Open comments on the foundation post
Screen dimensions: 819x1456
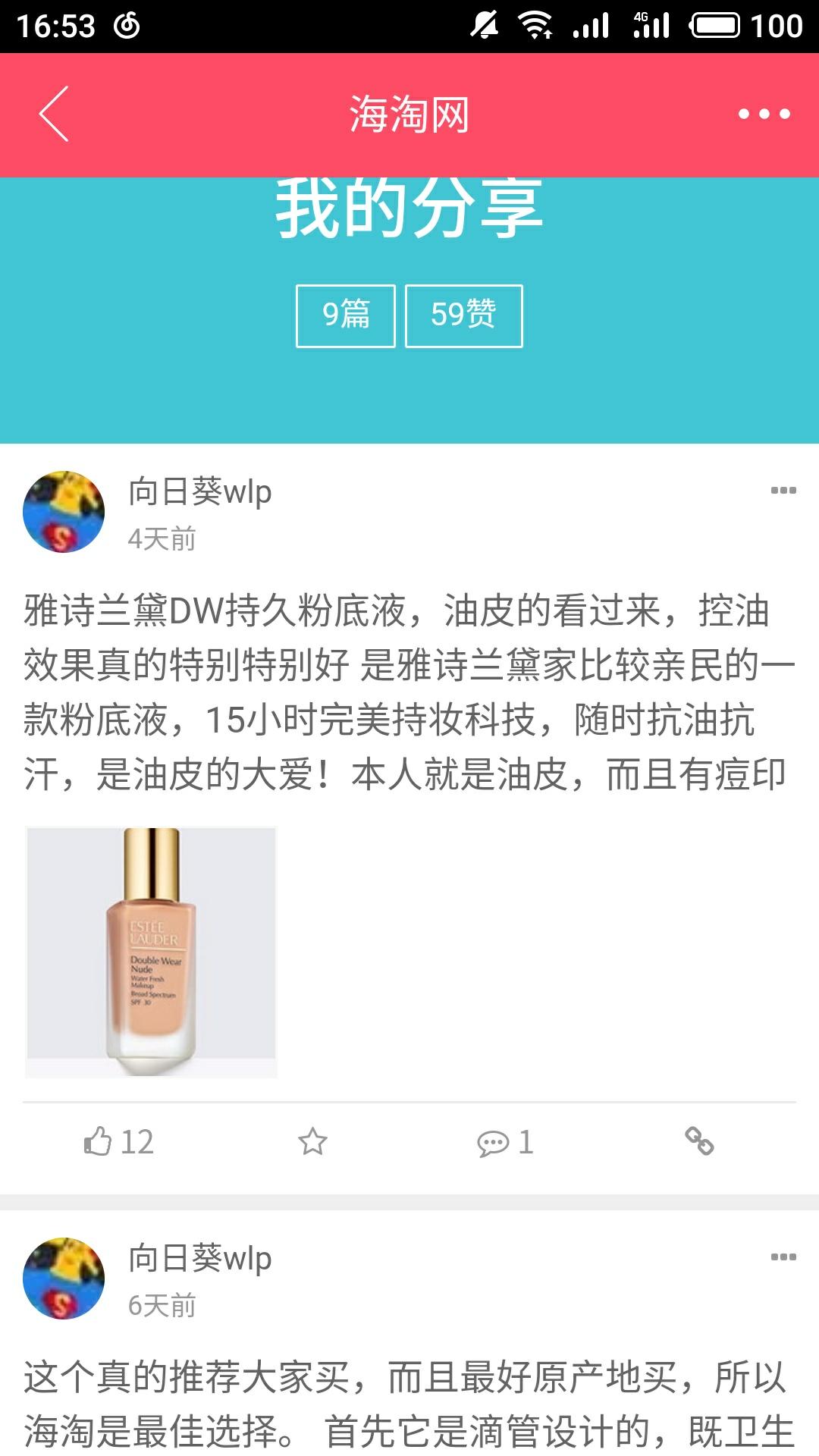pos(505,1142)
